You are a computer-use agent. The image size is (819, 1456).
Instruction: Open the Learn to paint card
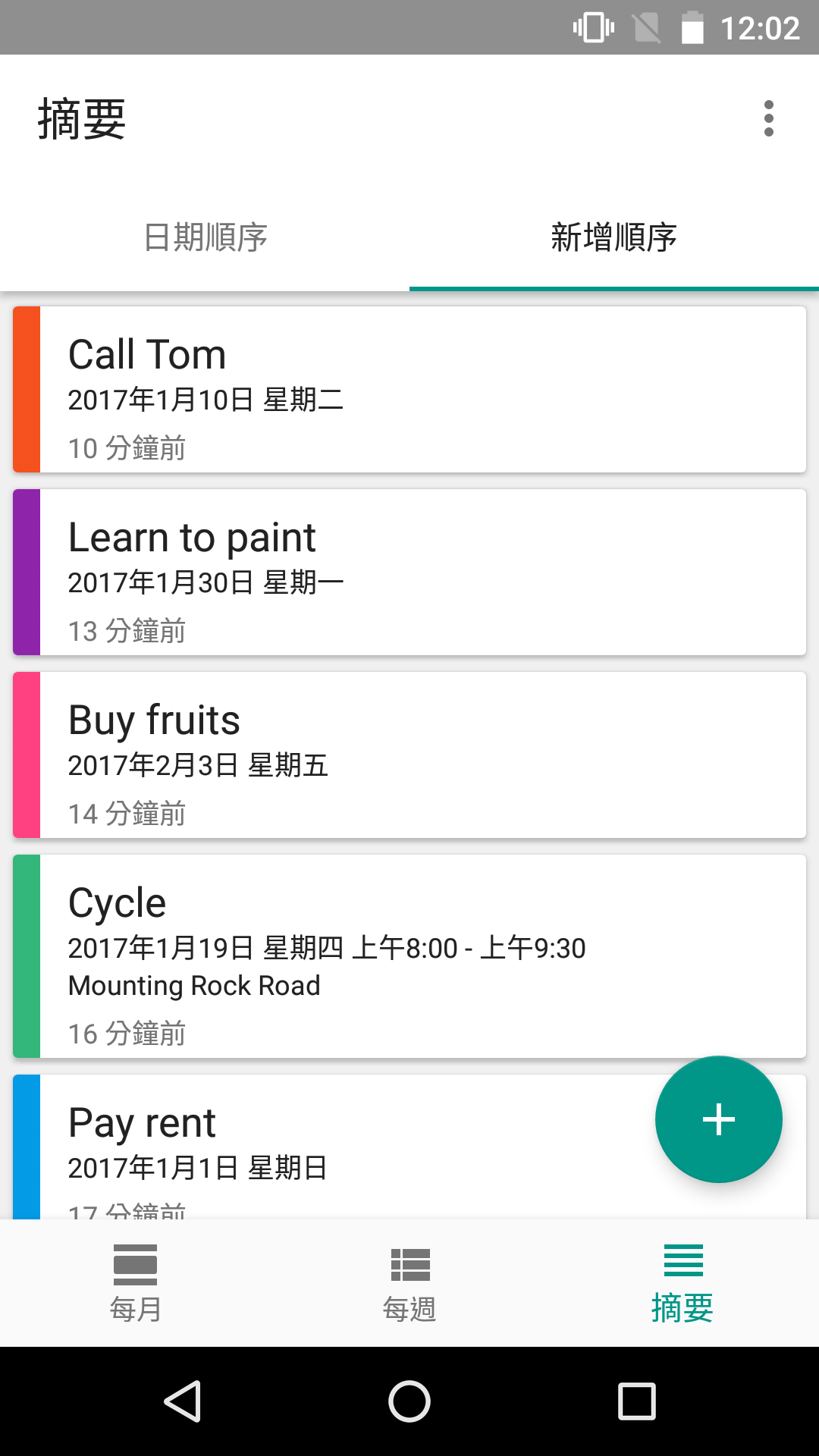tap(409, 572)
